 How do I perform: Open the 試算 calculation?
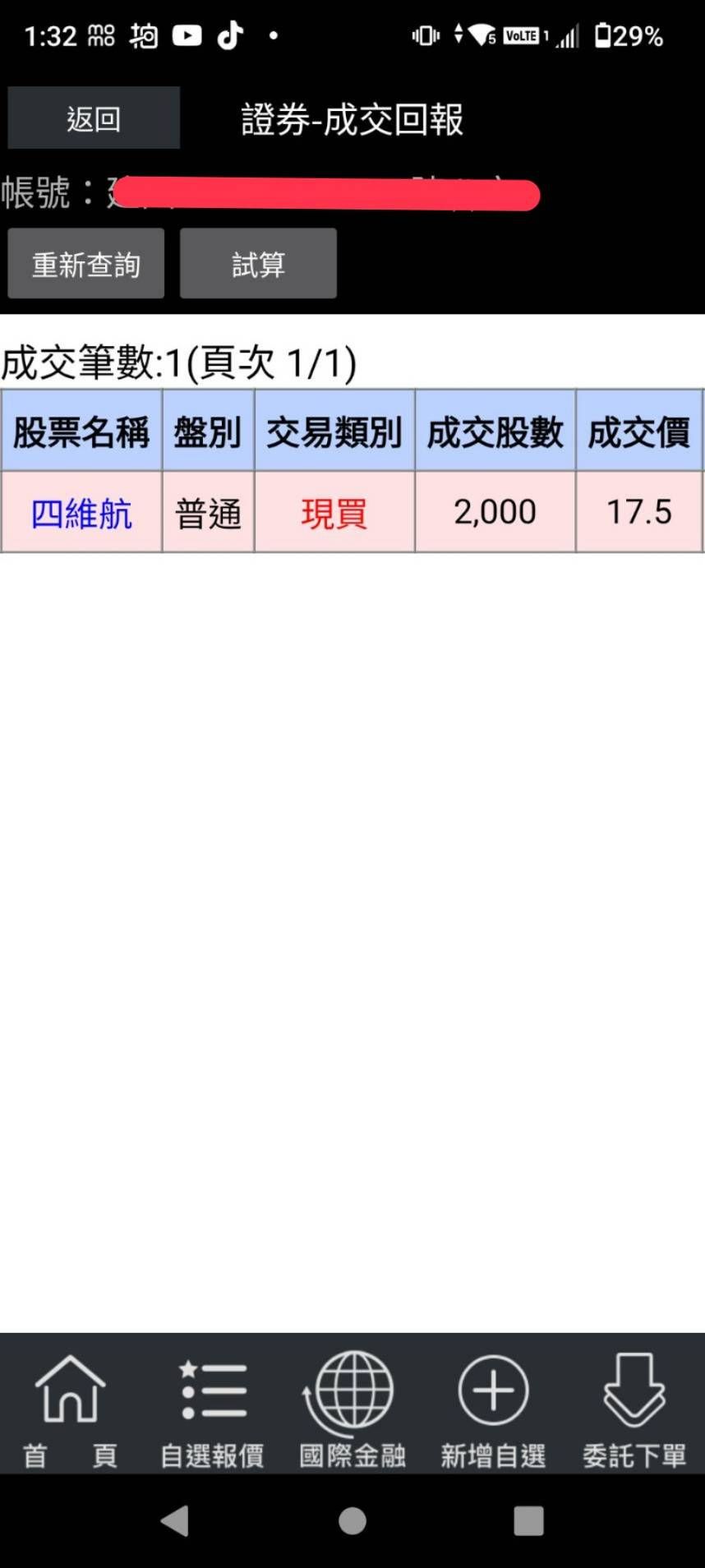(x=258, y=264)
